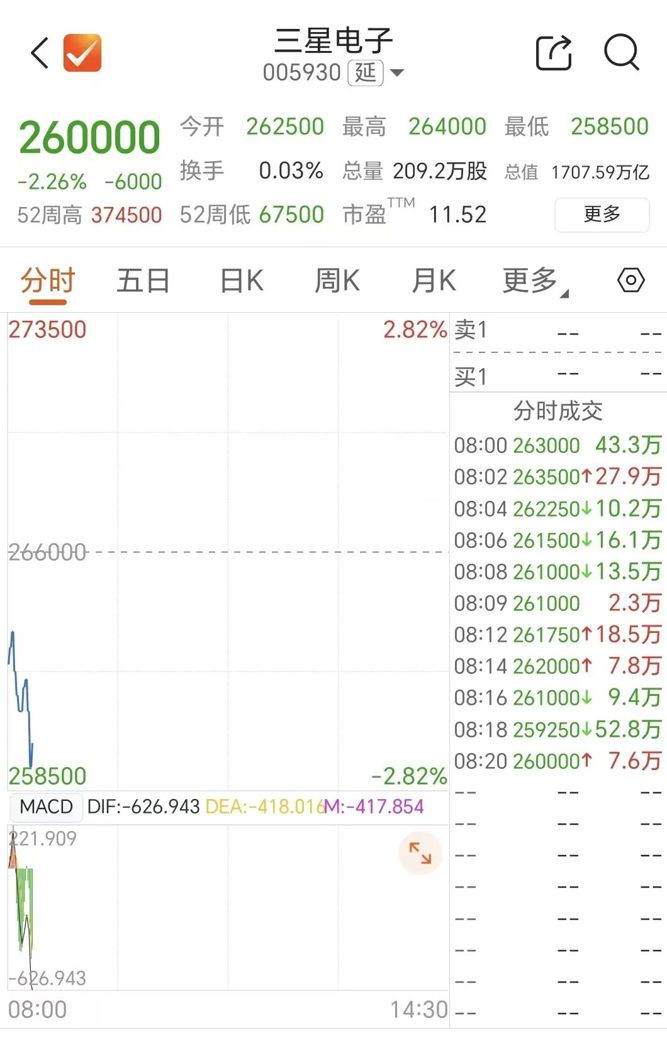Open the 更多 chart period dropdown
Viewport: 667px width, 1040px height.
[x=534, y=281]
